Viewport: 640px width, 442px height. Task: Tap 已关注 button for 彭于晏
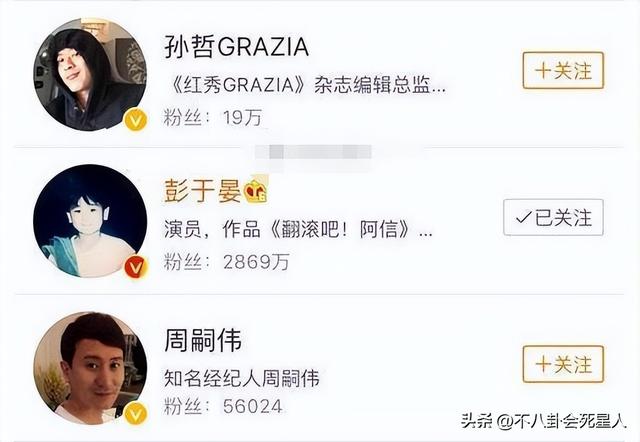coord(554,217)
